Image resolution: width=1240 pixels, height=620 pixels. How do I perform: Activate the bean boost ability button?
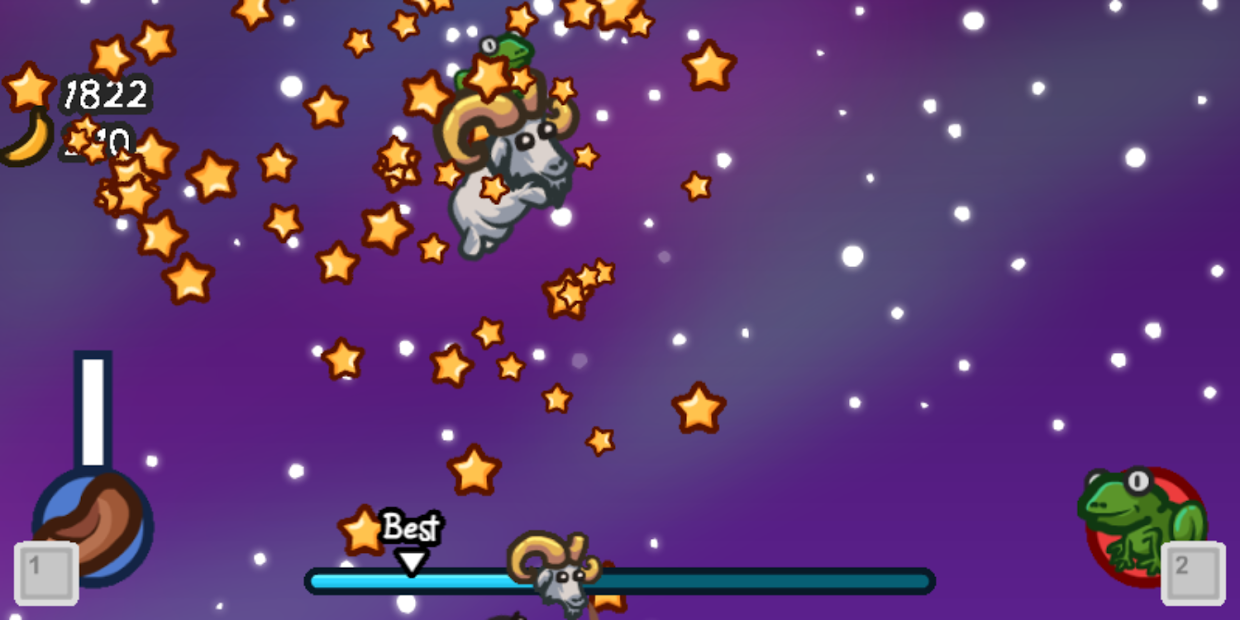click(93, 525)
